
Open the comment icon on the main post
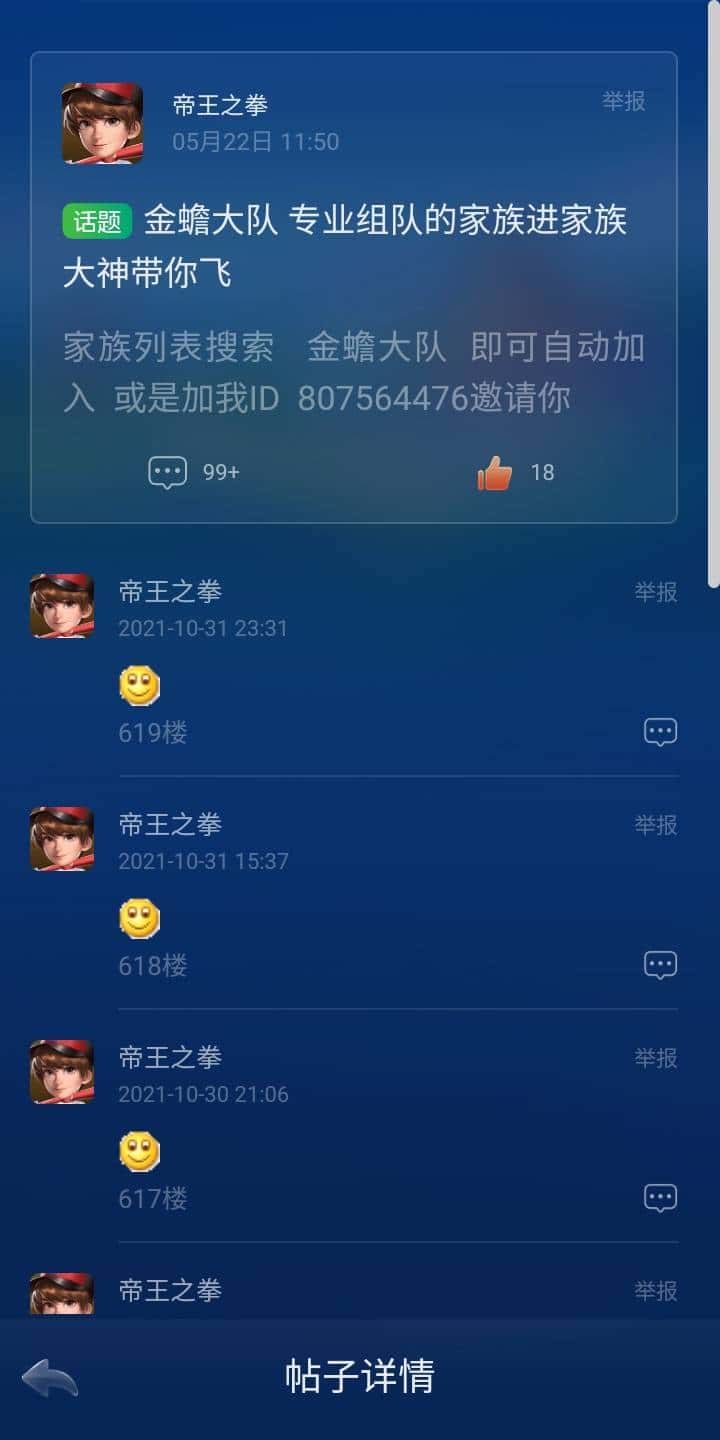169,471
